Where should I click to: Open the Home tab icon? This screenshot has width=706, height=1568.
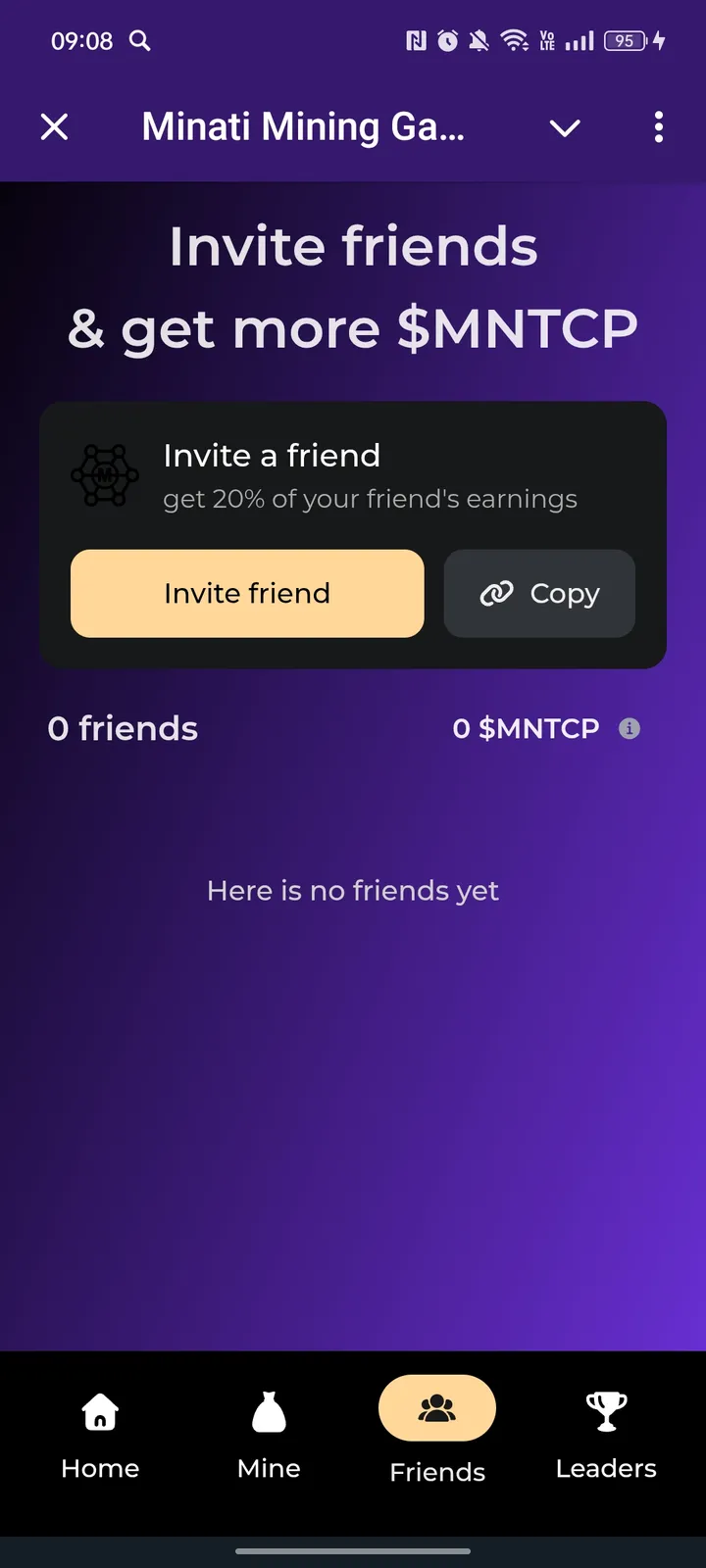pos(99,1411)
